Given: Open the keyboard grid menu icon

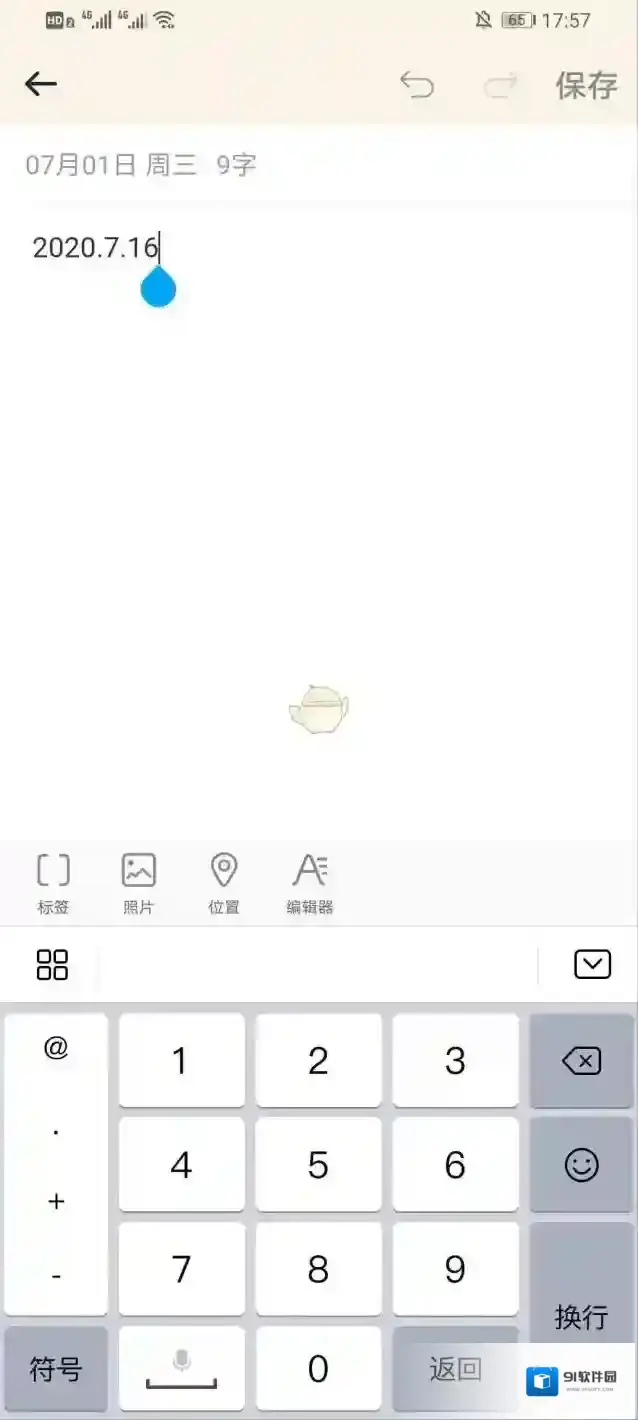Looking at the screenshot, I should tap(52, 965).
